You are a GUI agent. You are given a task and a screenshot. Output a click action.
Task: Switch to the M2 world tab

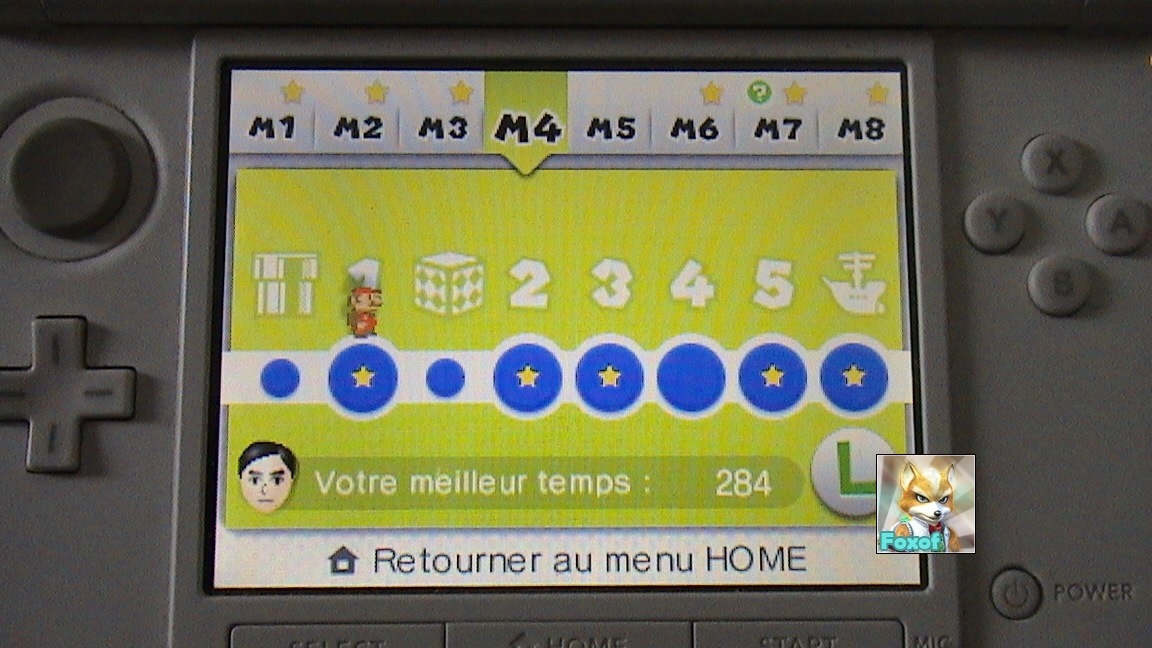(x=358, y=126)
